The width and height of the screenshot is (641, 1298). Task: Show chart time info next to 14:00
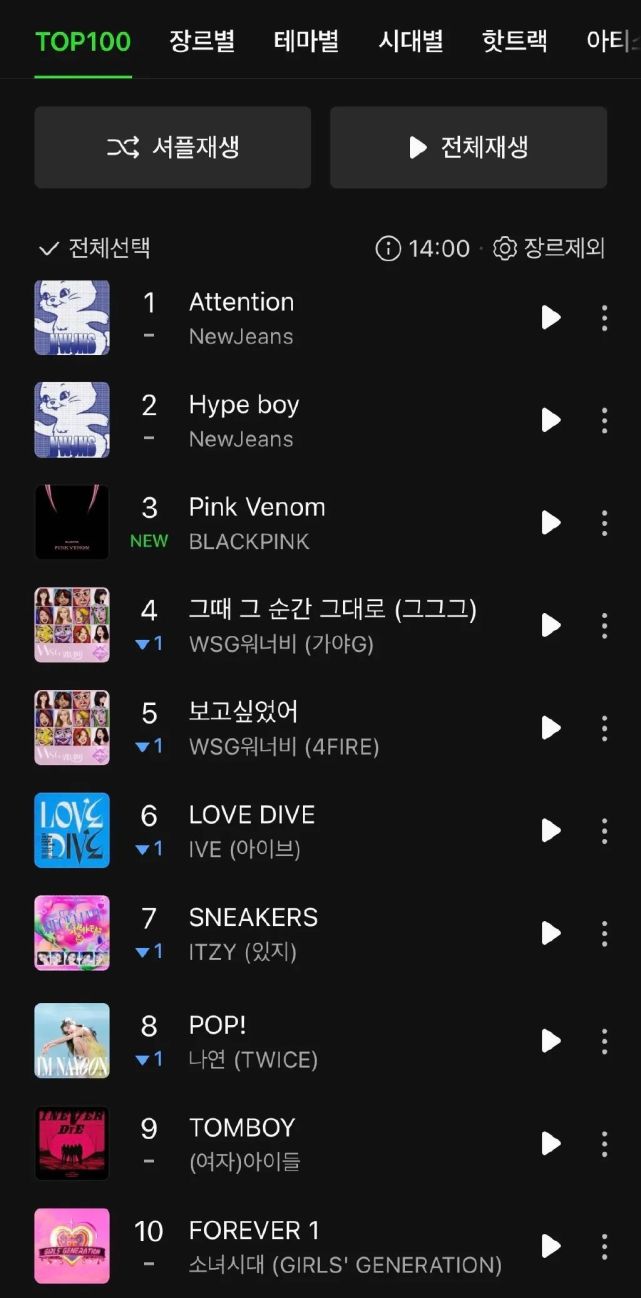tap(388, 248)
